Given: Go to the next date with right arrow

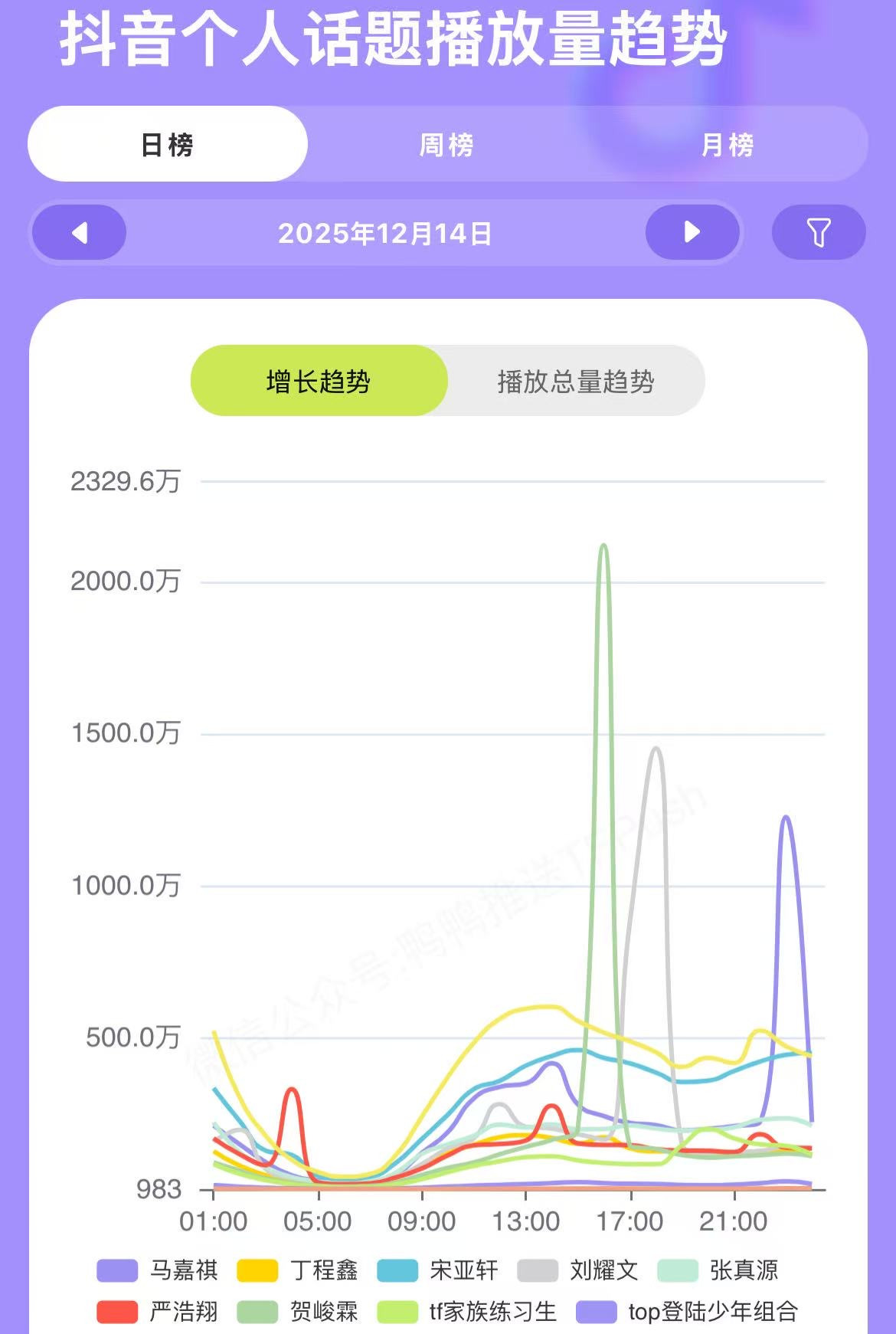Looking at the screenshot, I should [x=692, y=232].
